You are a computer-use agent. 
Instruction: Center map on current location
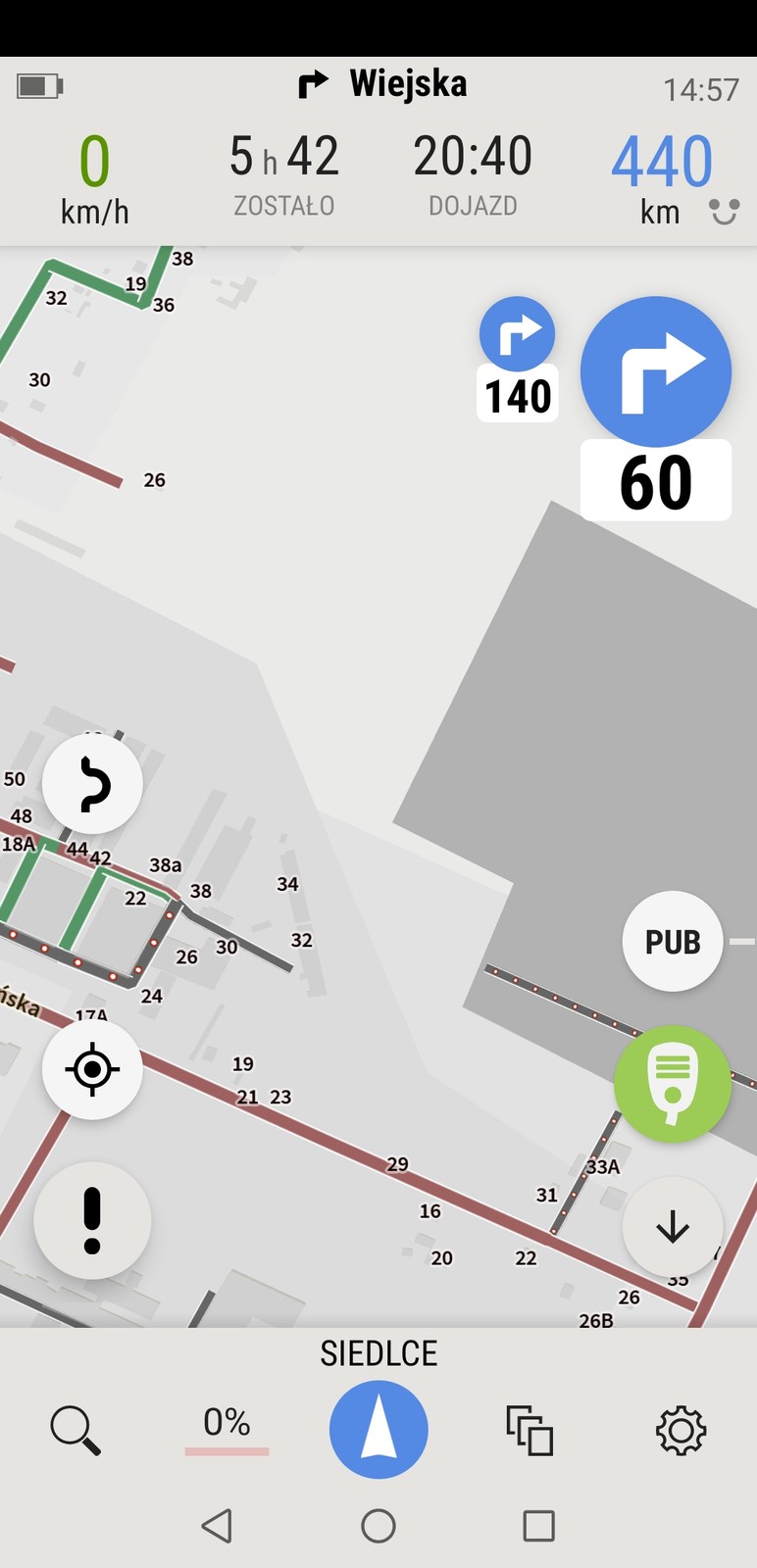[92, 1069]
